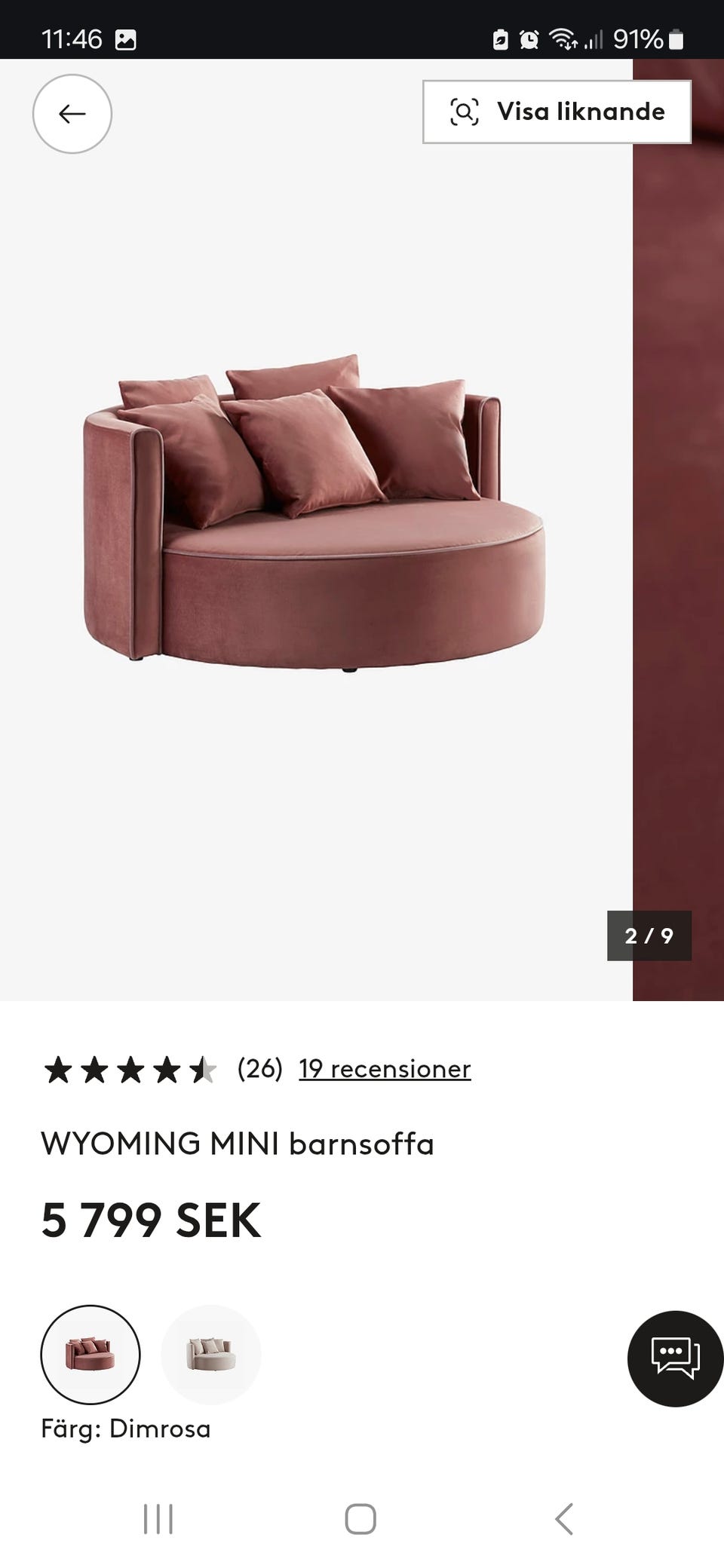Image resolution: width=724 pixels, height=1568 pixels.
Task: Tap the camera lens icon in Visa liknande
Action: [x=466, y=112]
